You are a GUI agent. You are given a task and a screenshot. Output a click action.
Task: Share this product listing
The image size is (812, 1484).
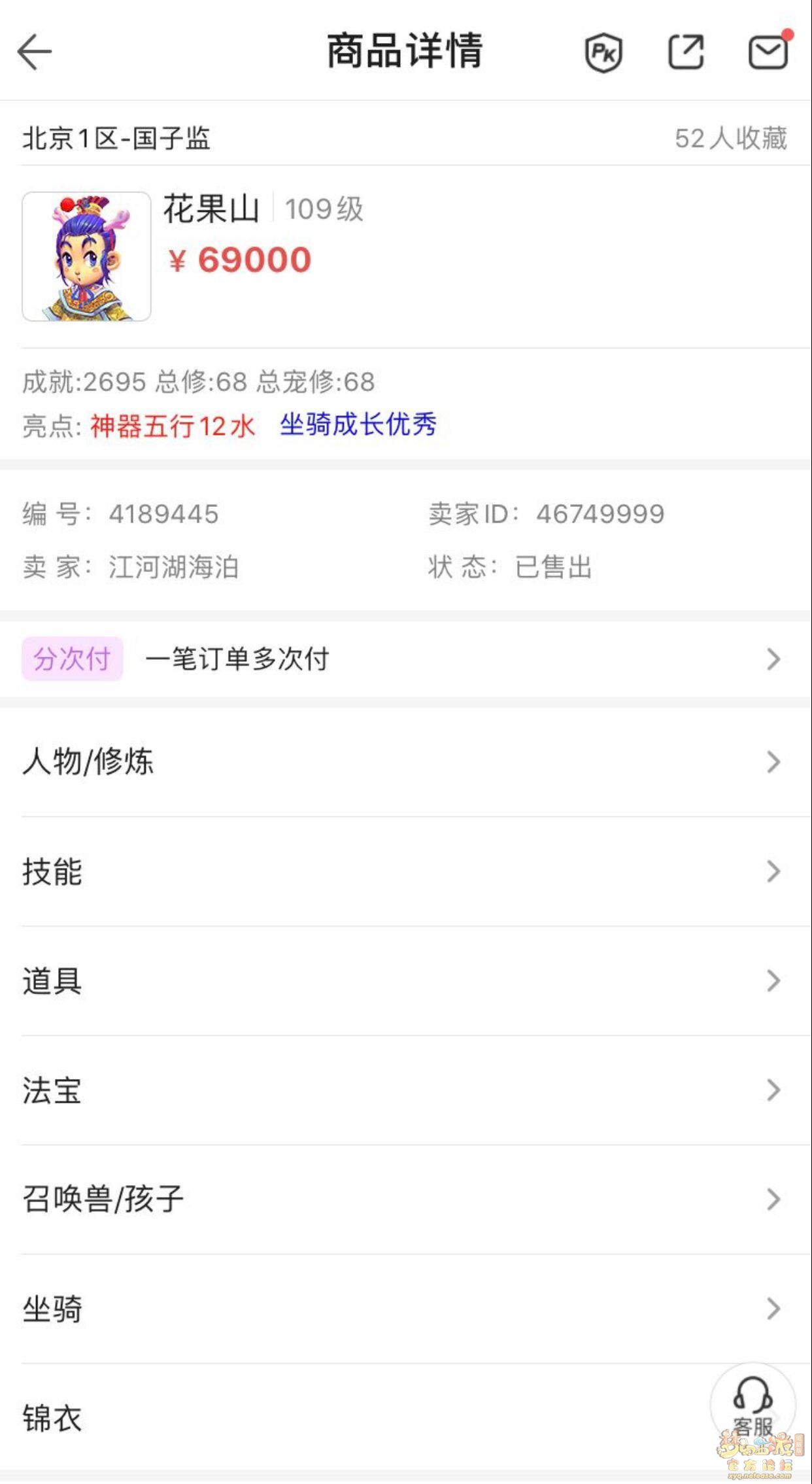pos(686,52)
